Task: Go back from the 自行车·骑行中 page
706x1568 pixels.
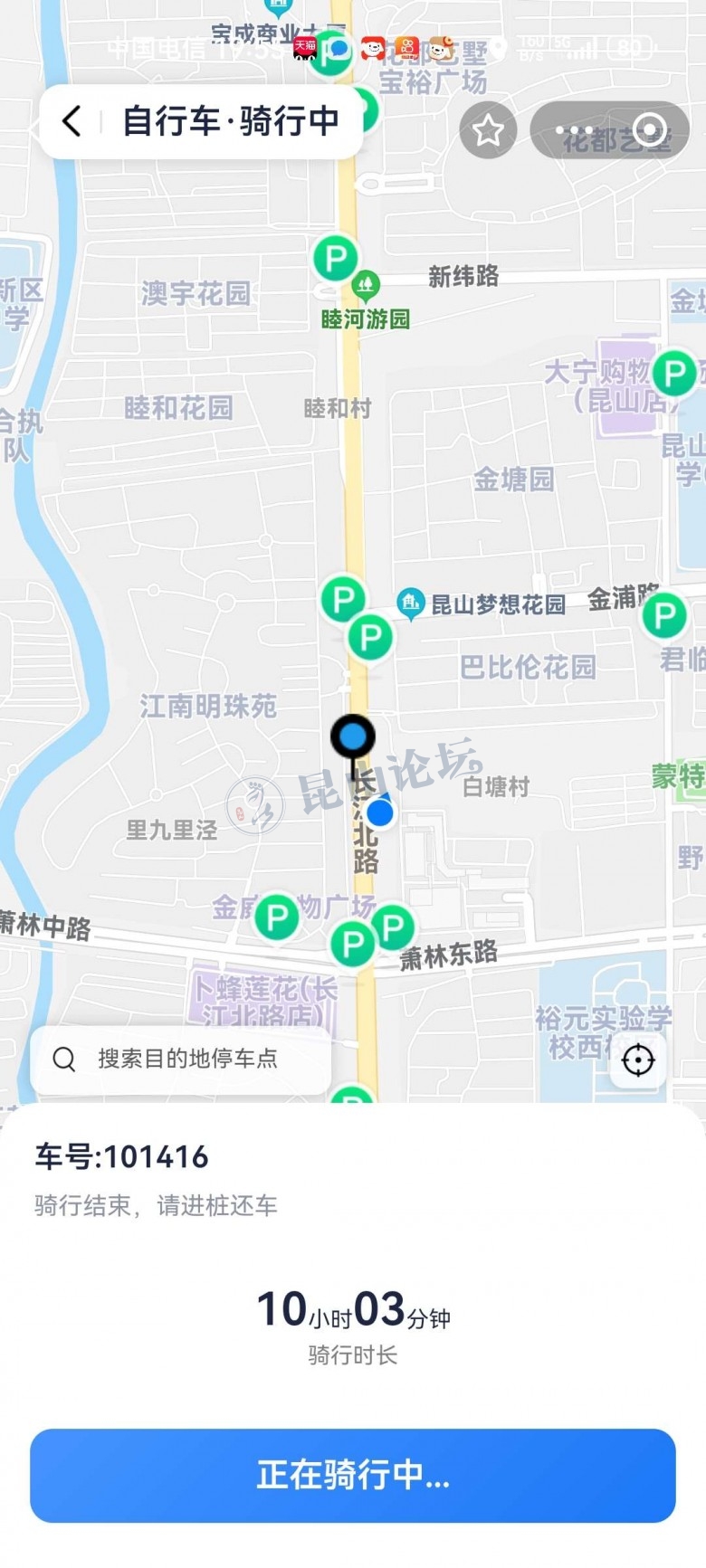Action: [x=72, y=121]
